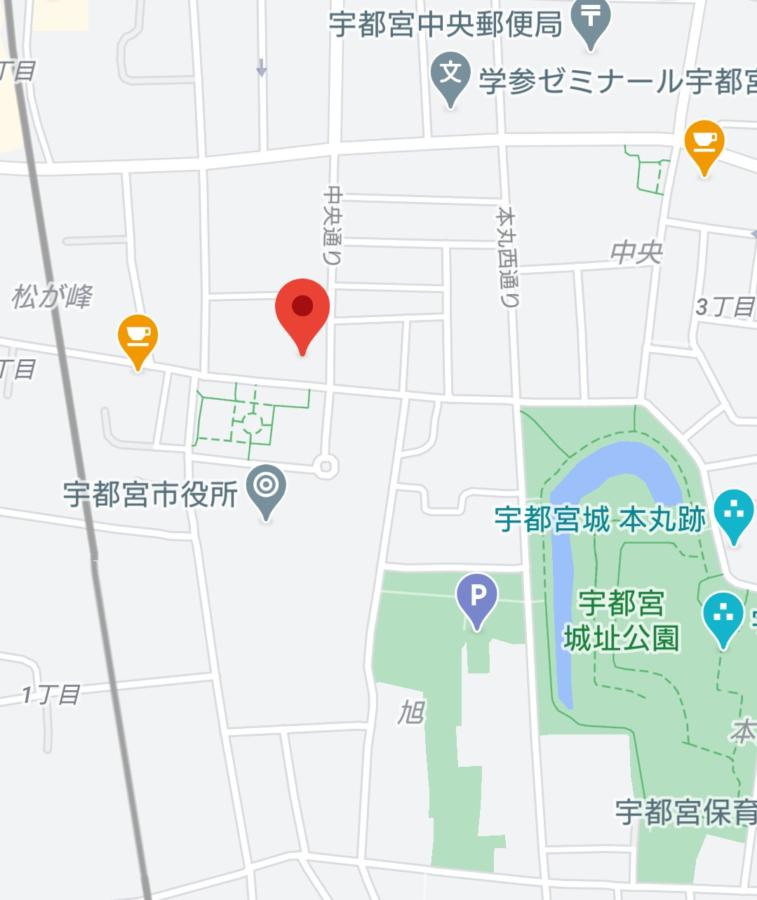Open the 宇都宮市役所 city hall marker

266,488
